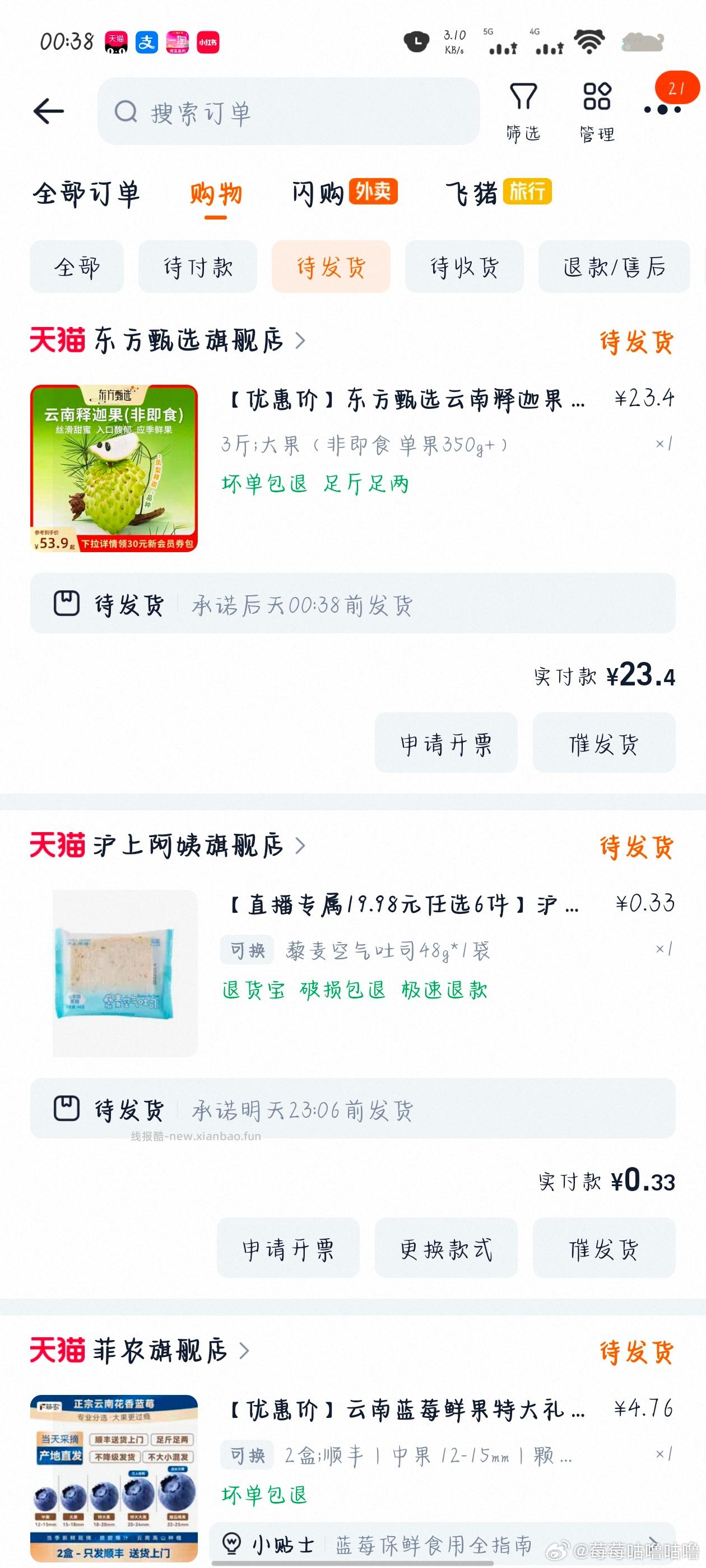The image size is (706, 1568).
Task: Tap the three-dot more menu with 21 badge
Action: pos(662,108)
